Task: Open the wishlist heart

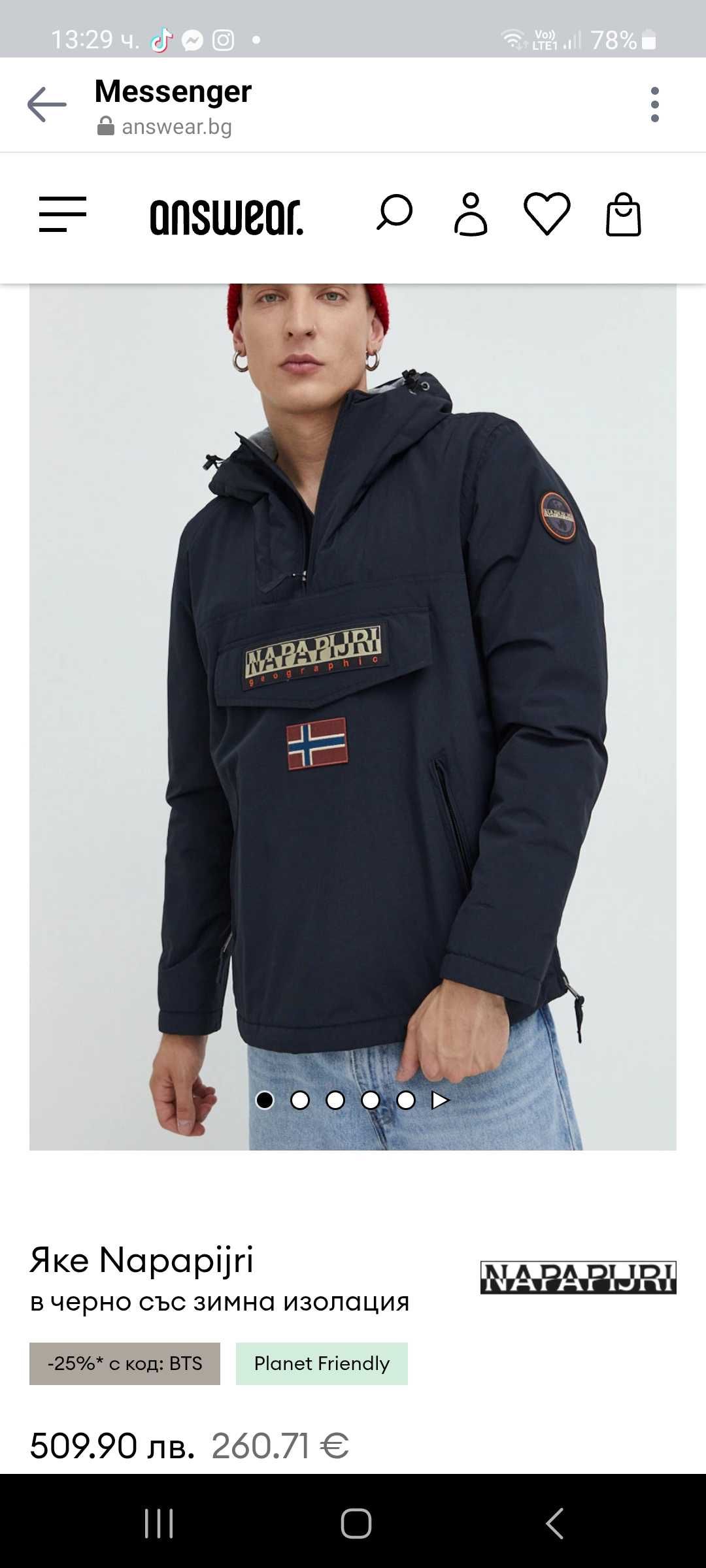Action: [x=546, y=214]
